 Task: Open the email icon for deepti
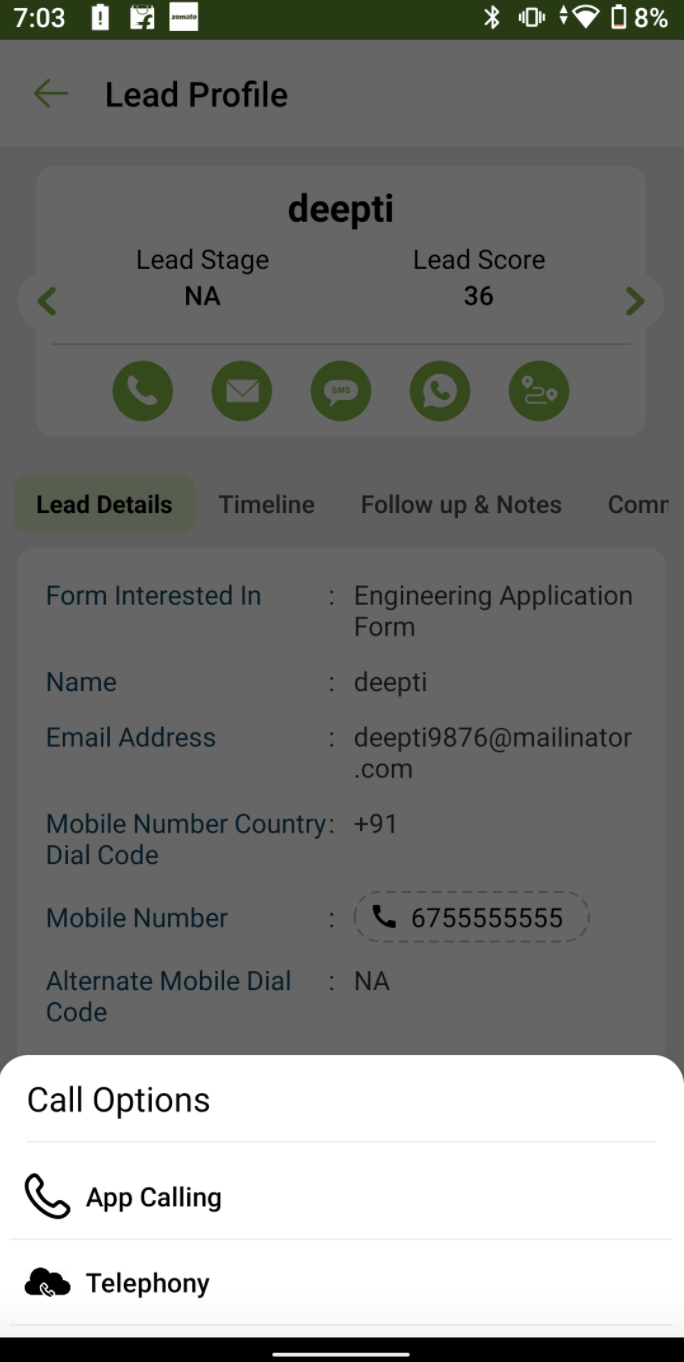click(x=241, y=391)
